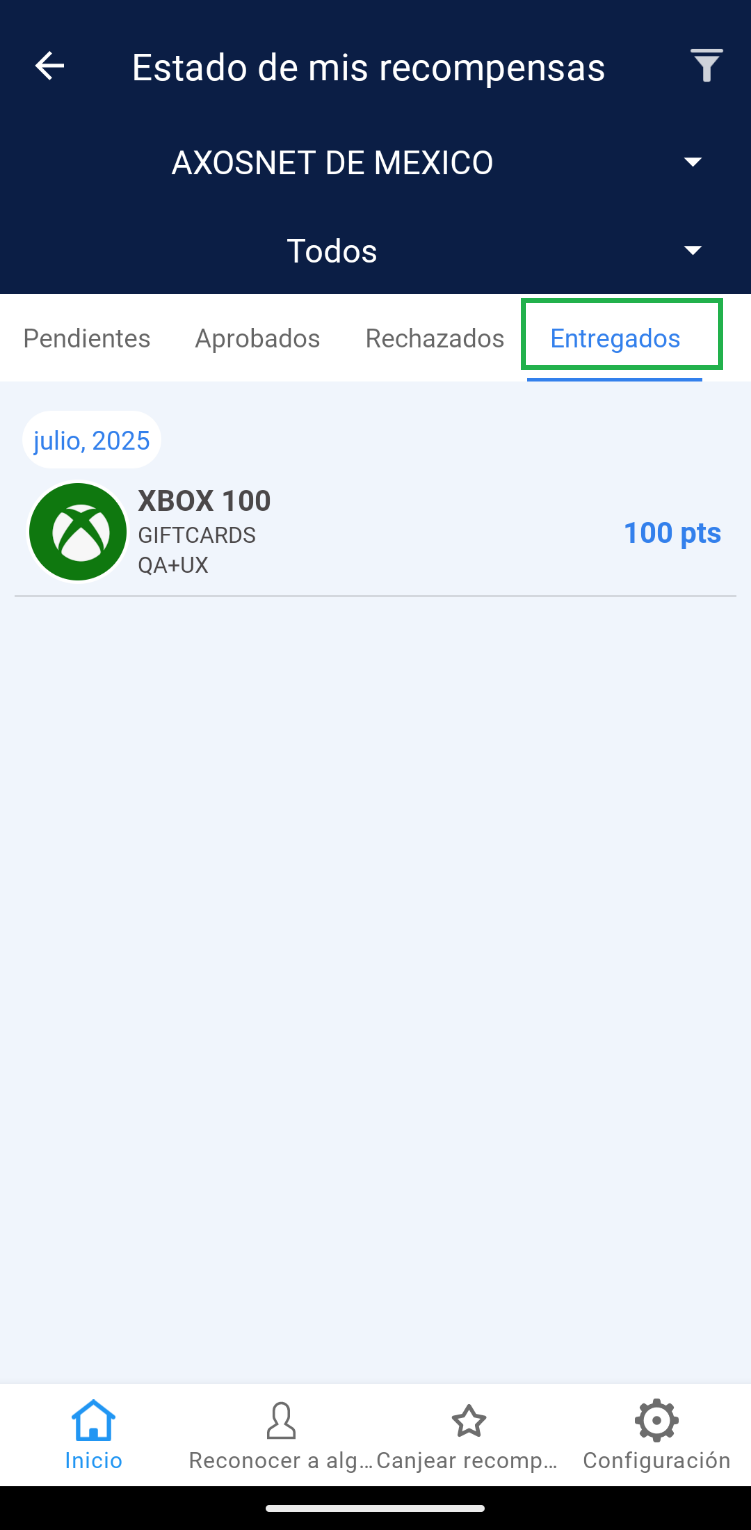Go back using the arrow icon
The width and height of the screenshot is (751, 1530).
49,67
